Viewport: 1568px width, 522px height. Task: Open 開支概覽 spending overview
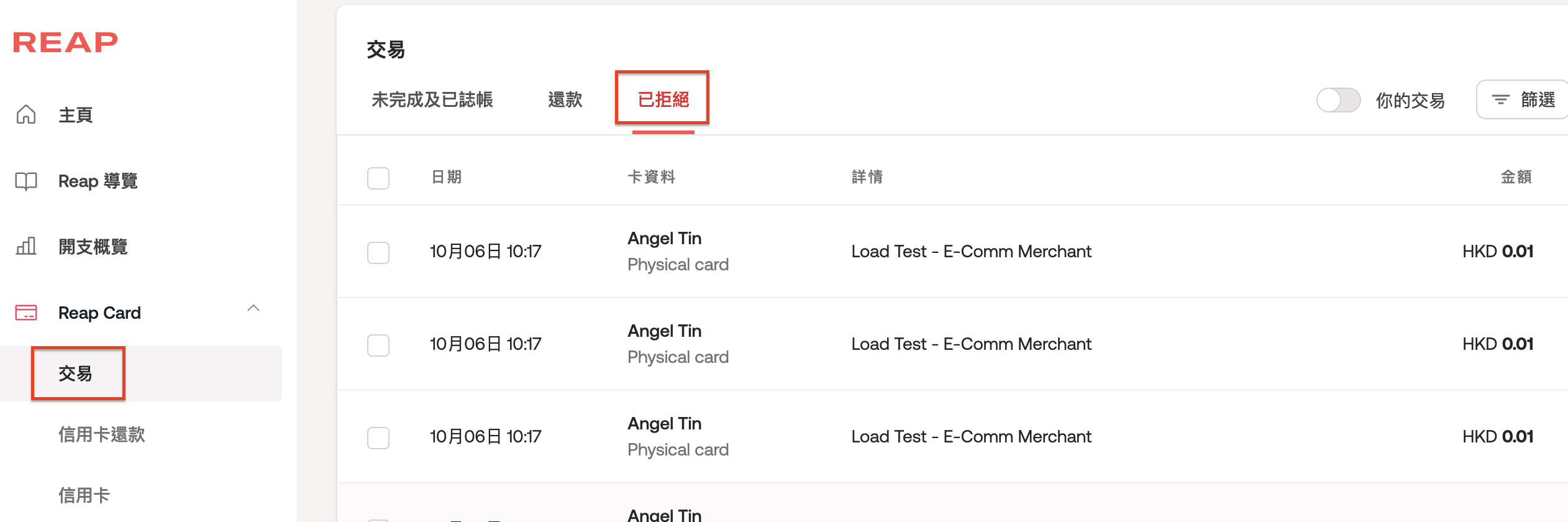pyautogui.click(x=93, y=247)
